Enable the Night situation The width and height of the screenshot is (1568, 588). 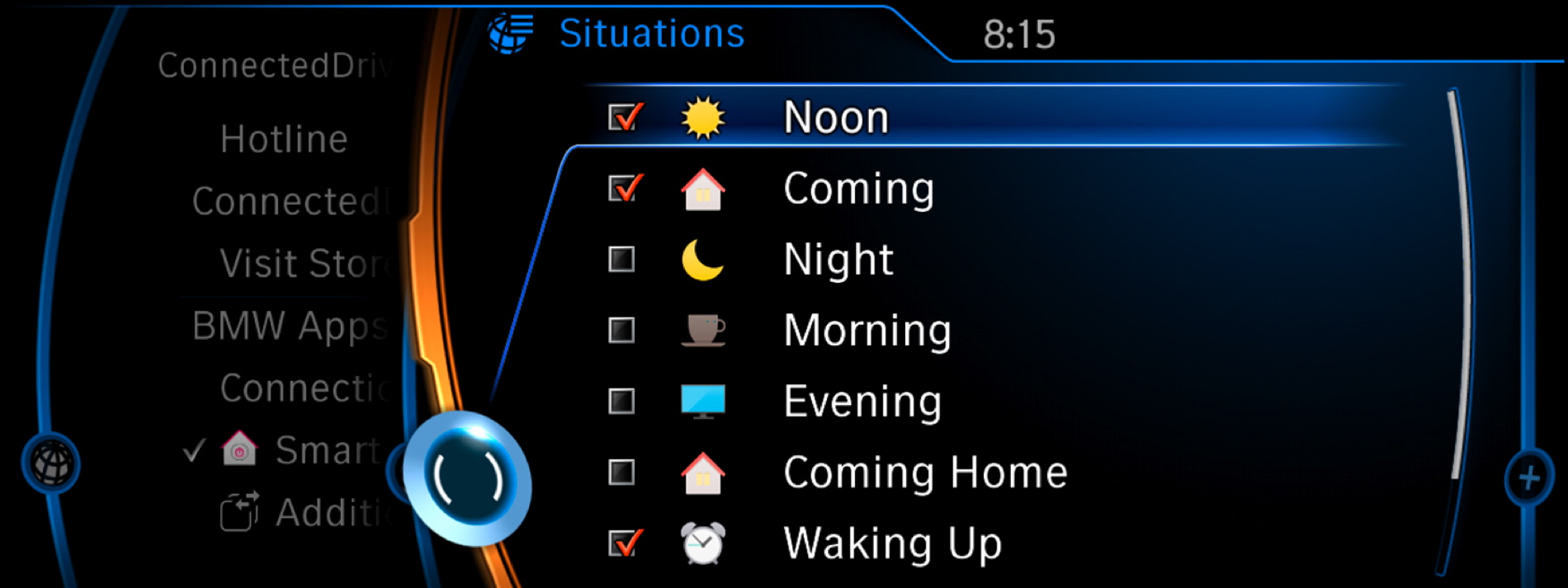tap(621, 260)
